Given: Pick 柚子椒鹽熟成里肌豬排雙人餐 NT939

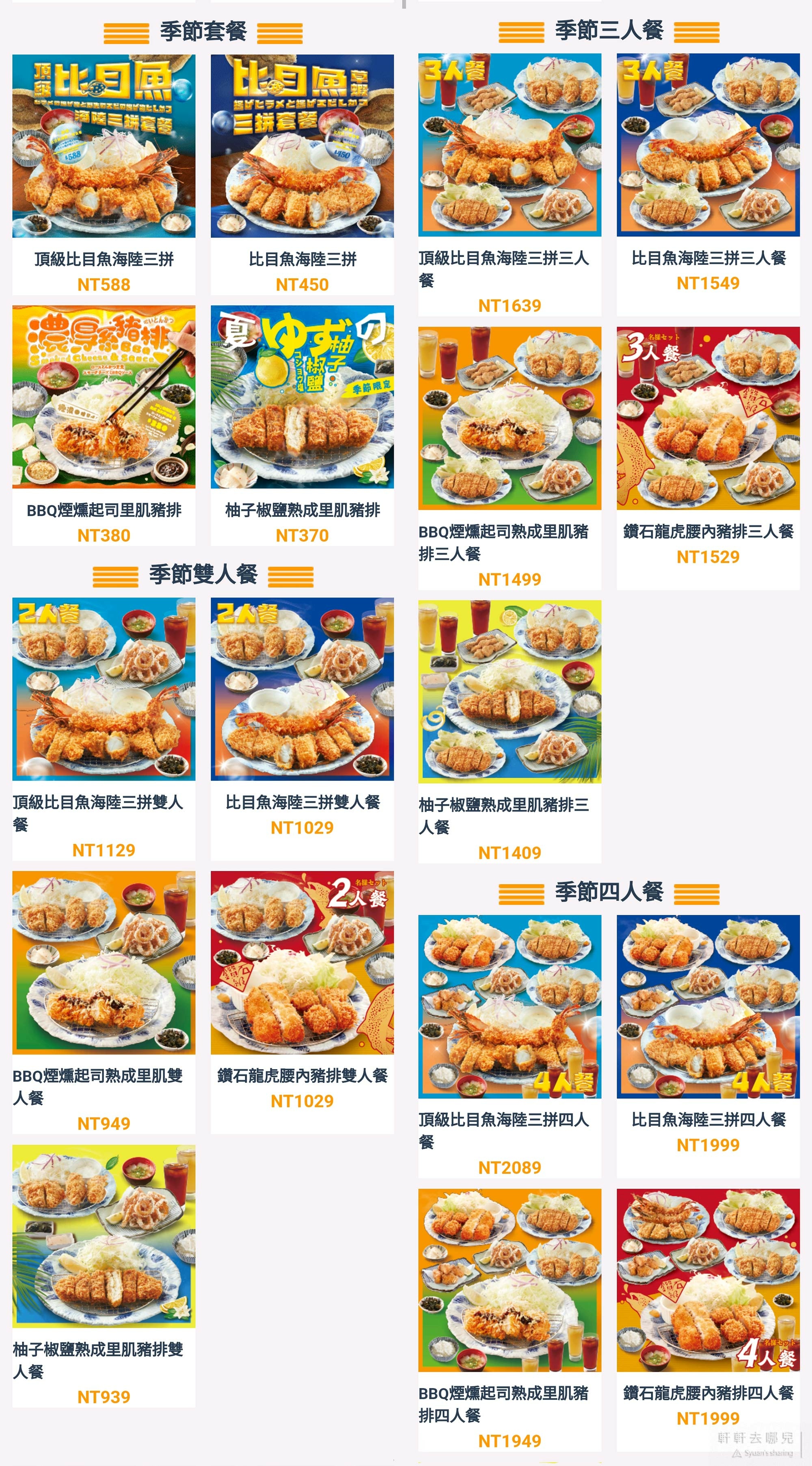Looking at the screenshot, I should point(104,1276).
